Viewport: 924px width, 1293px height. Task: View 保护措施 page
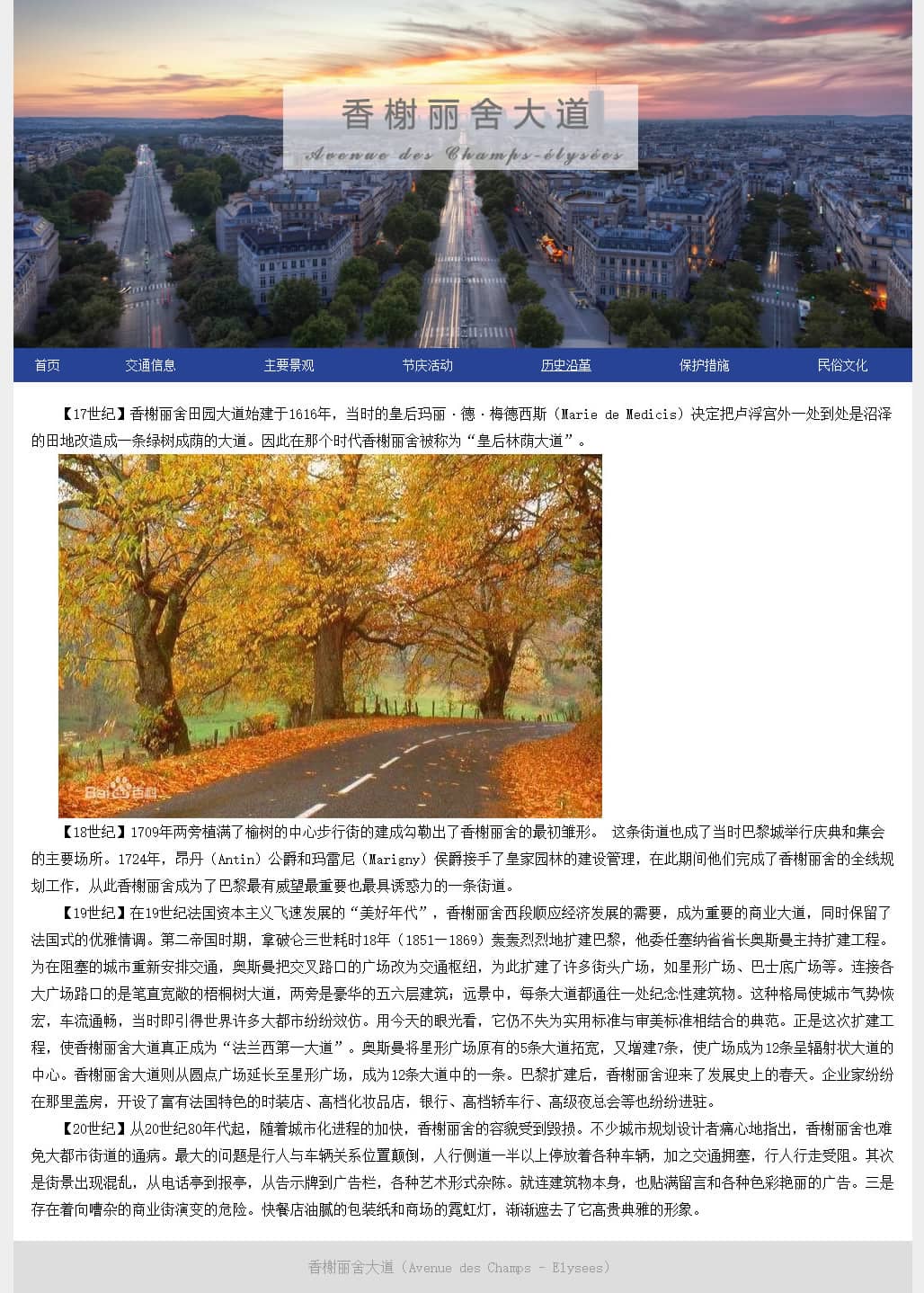[704, 365]
